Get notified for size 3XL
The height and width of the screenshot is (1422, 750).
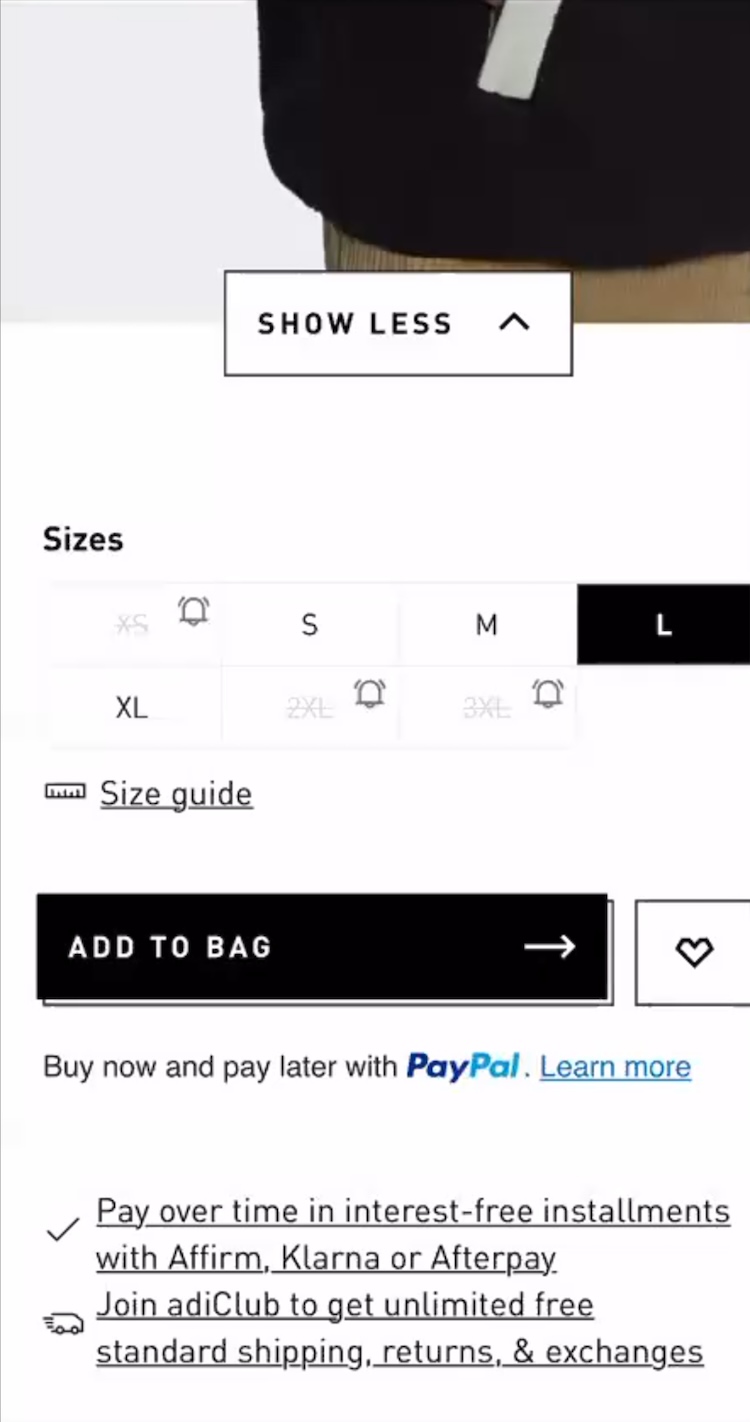point(547,692)
